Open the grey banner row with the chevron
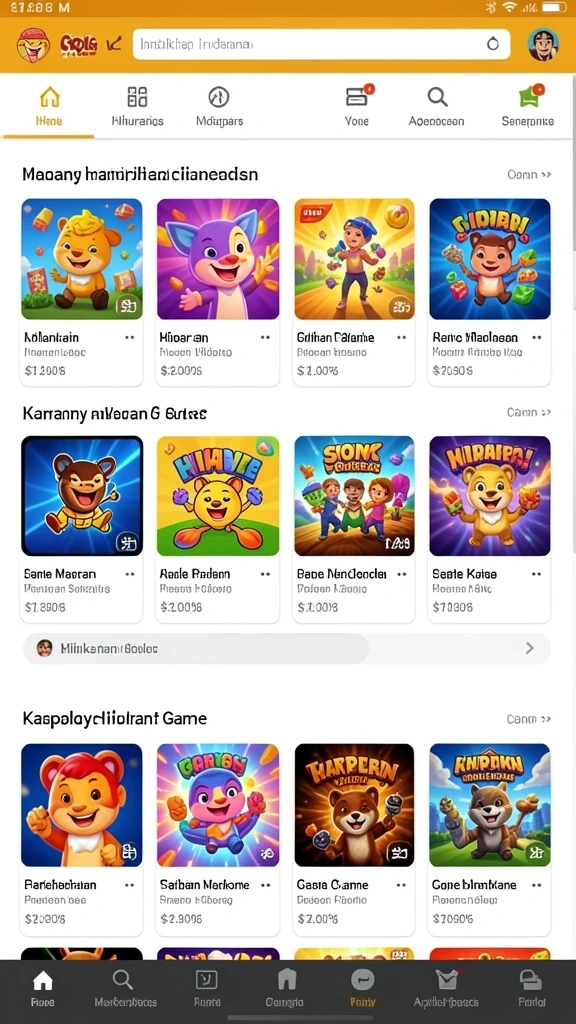This screenshot has width=576, height=1024. coord(287,648)
